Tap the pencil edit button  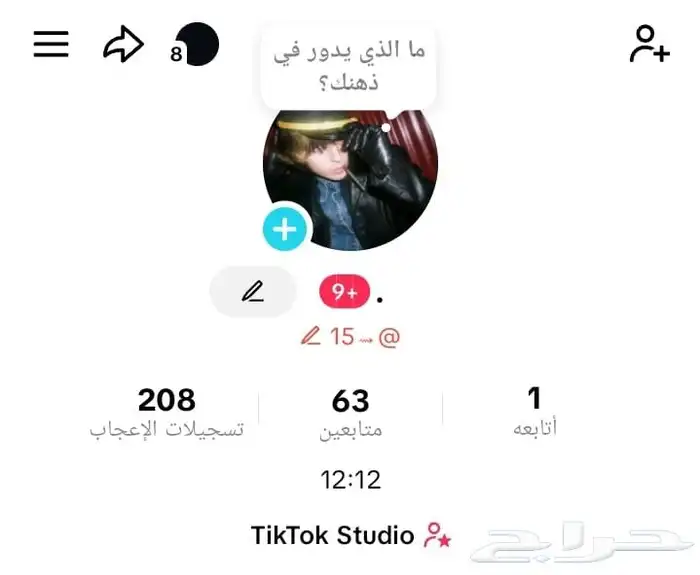pyautogui.click(x=253, y=292)
